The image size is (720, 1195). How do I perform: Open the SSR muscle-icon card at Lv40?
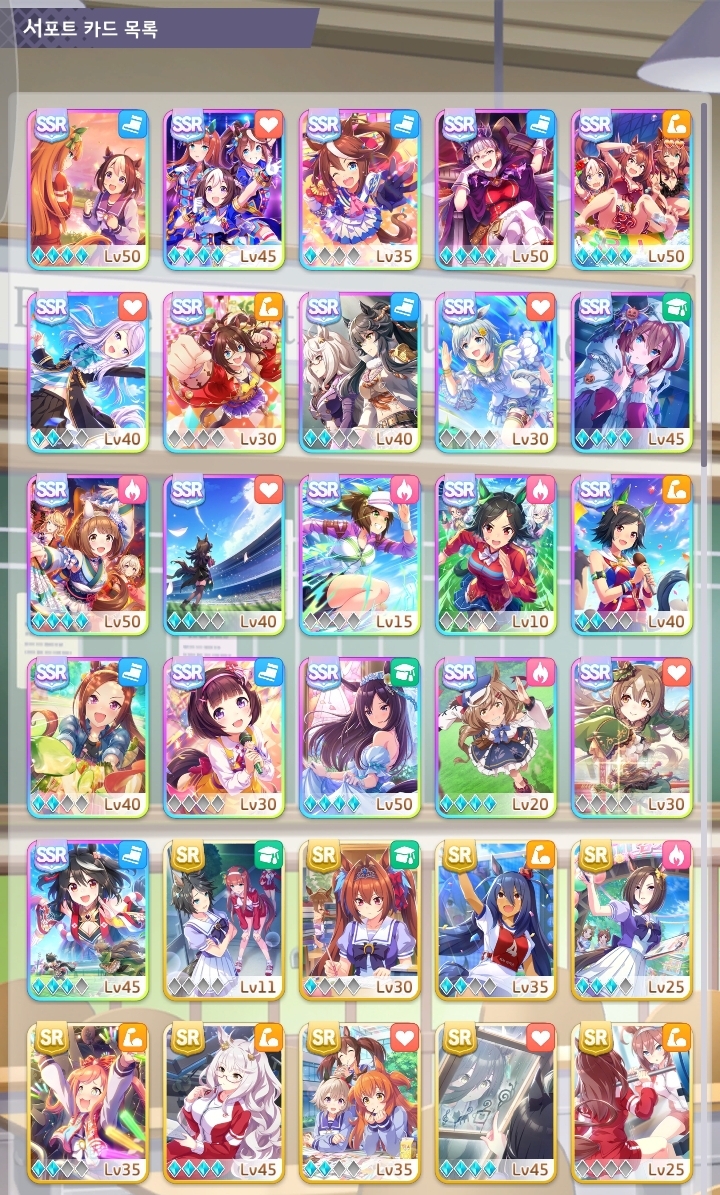pos(631,555)
